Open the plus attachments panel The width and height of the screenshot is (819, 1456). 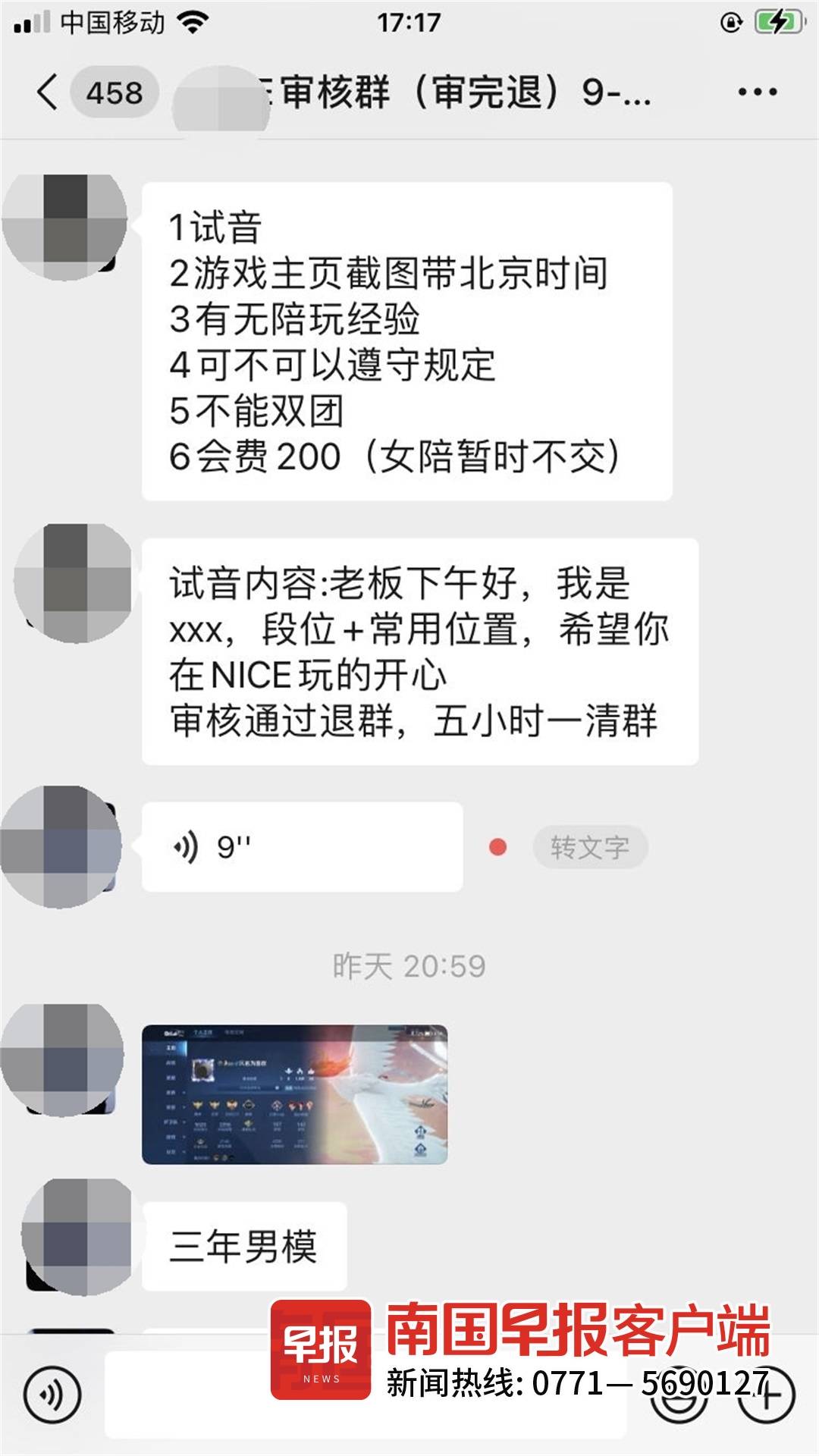pyautogui.click(x=767, y=1395)
